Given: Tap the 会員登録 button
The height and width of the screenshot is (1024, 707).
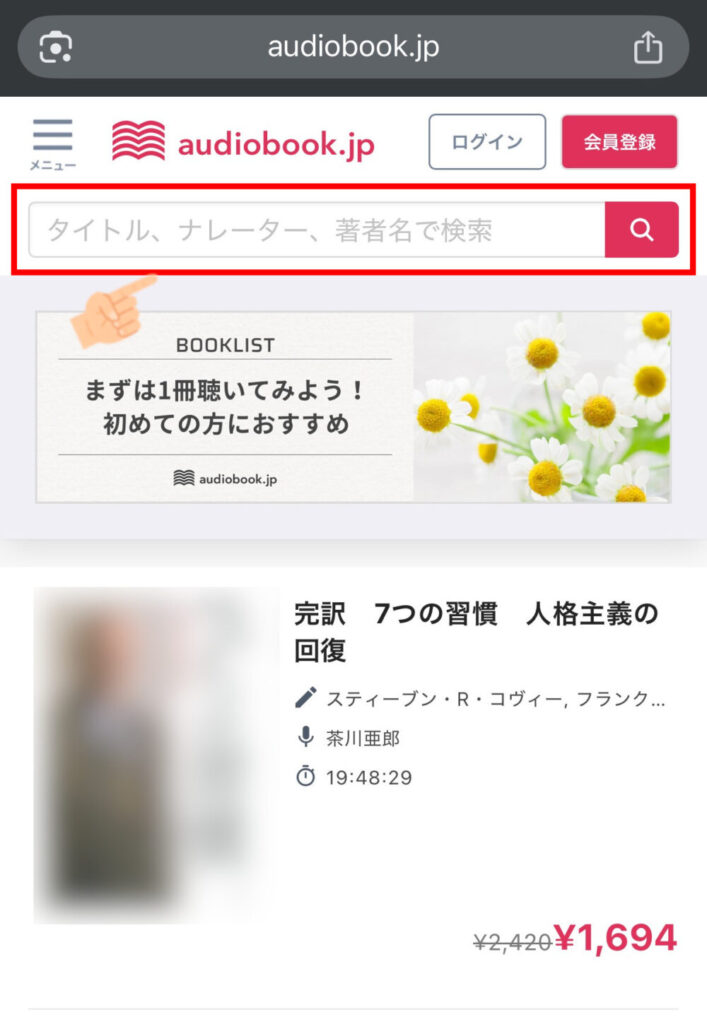Looking at the screenshot, I should 619,142.
